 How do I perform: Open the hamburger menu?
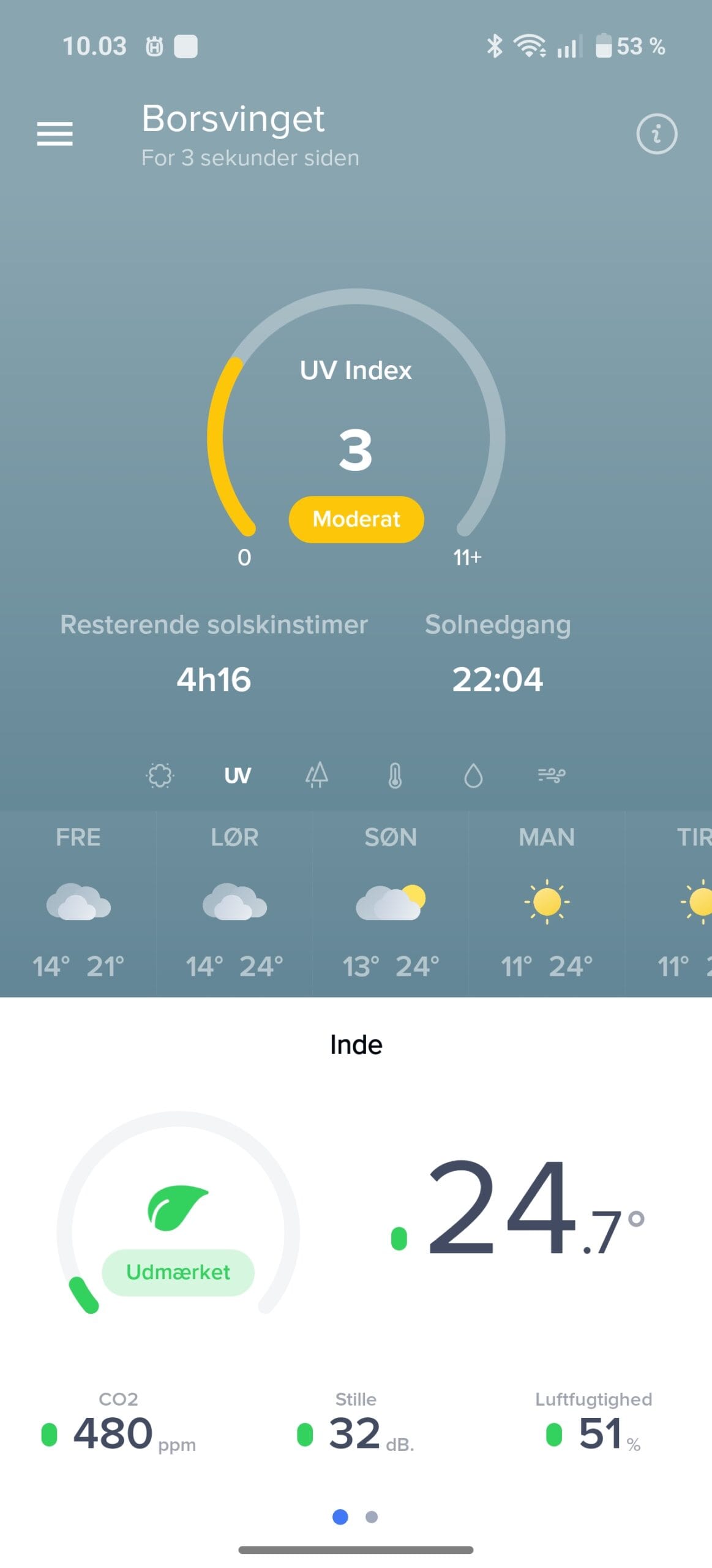tap(54, 134)
